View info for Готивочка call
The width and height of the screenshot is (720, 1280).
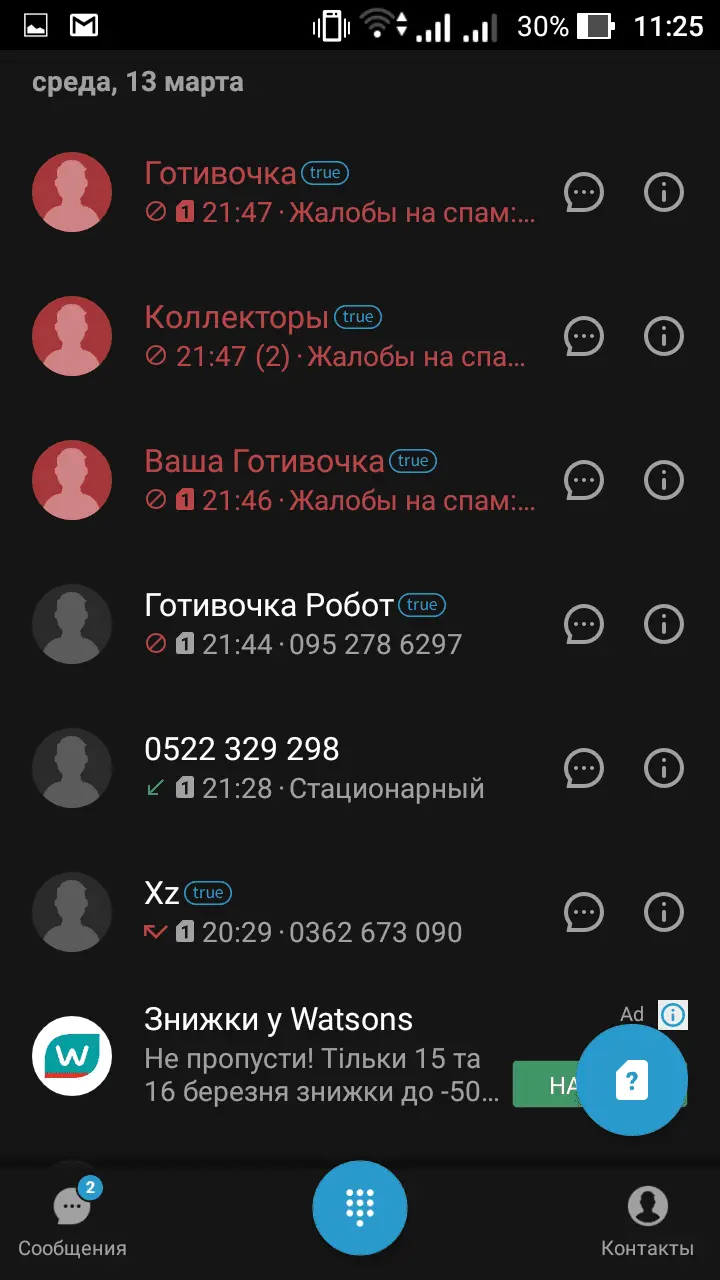tap(663, 192)
